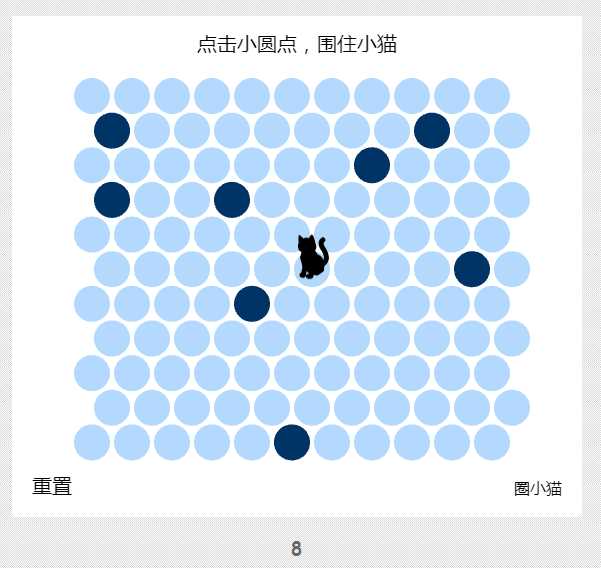Image resolution: width=601 pixels, height=568 pixels.
Task: Block the light circle immediately right of cat
Action: click(x=352, y=268)
